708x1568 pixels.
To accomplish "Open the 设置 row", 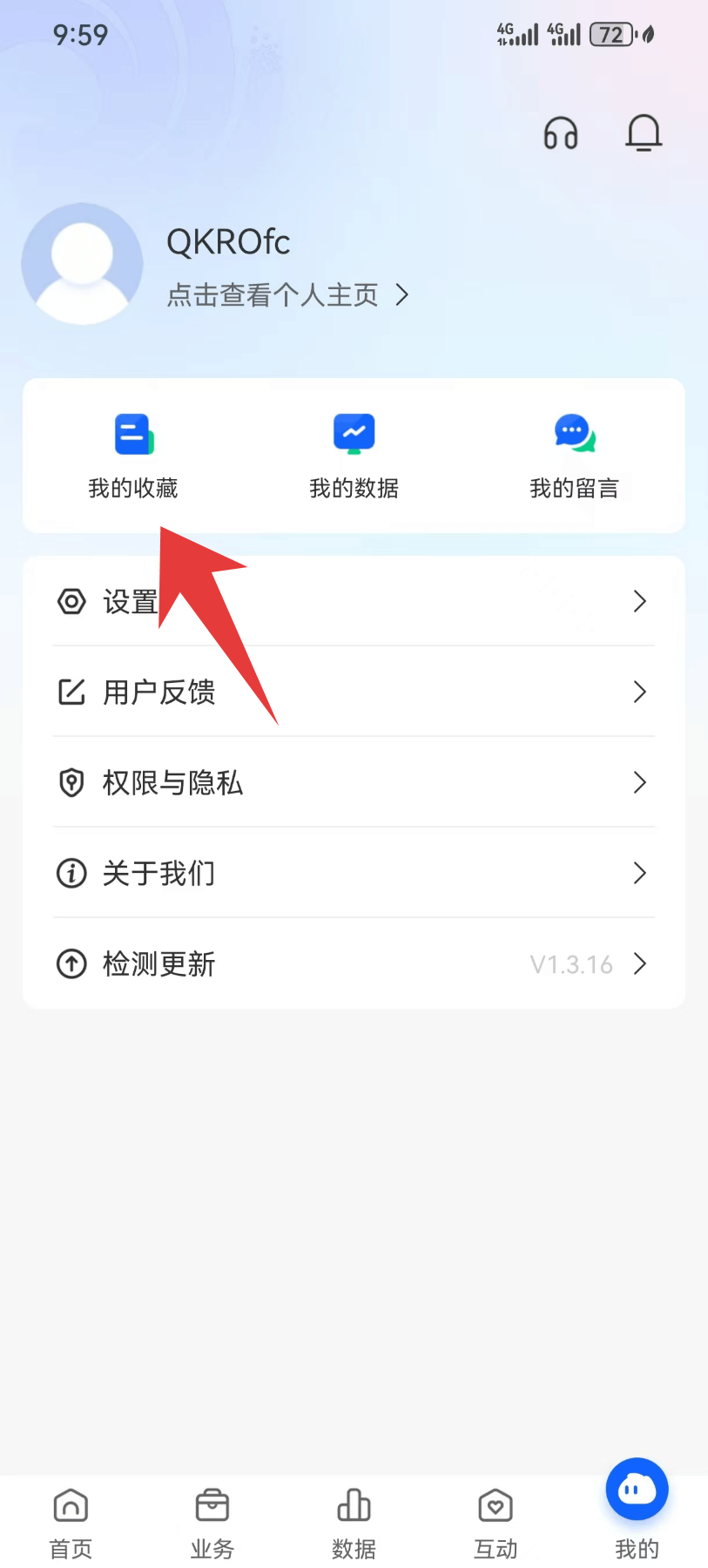I will point(354,601).
